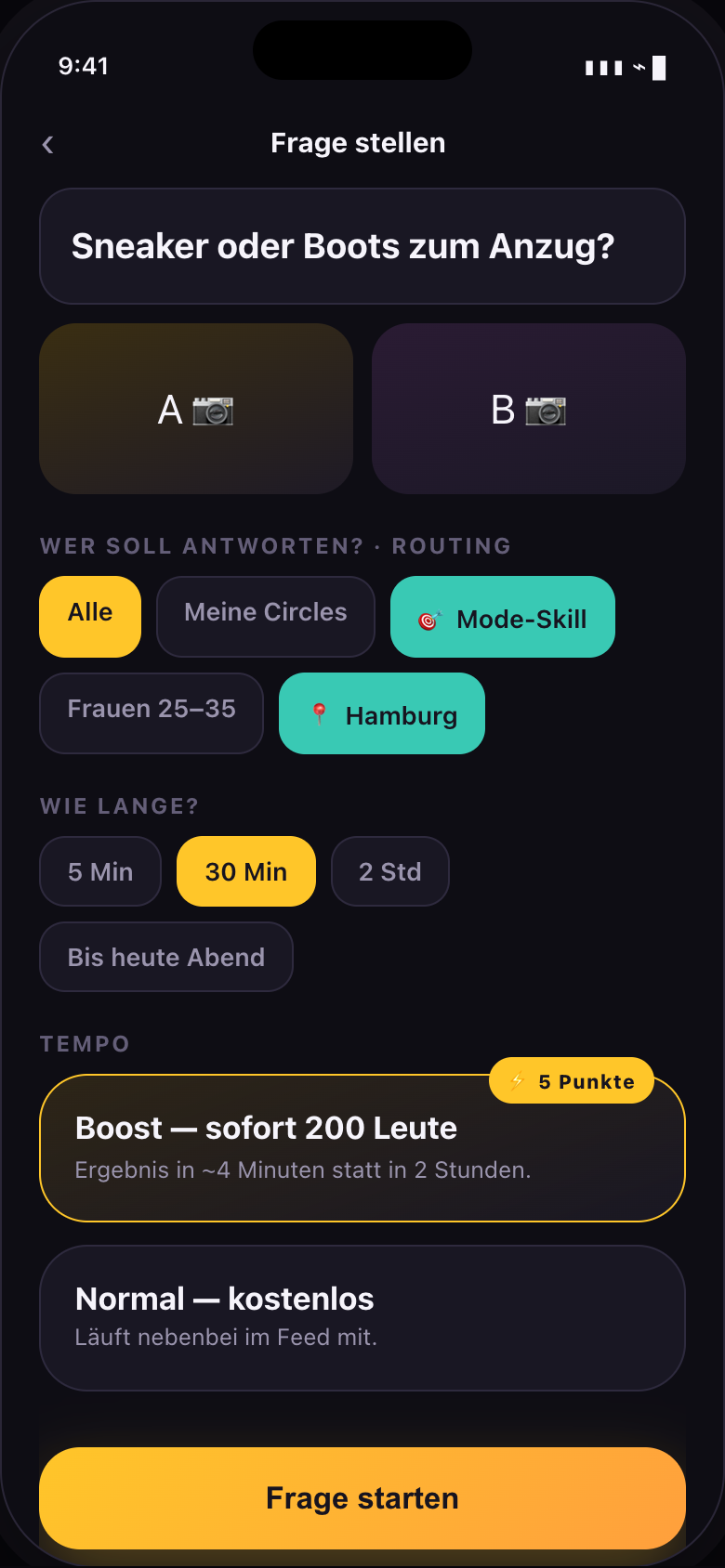Set duration to 5 Min
The image size is (725, 1568).
coord(100,871)
